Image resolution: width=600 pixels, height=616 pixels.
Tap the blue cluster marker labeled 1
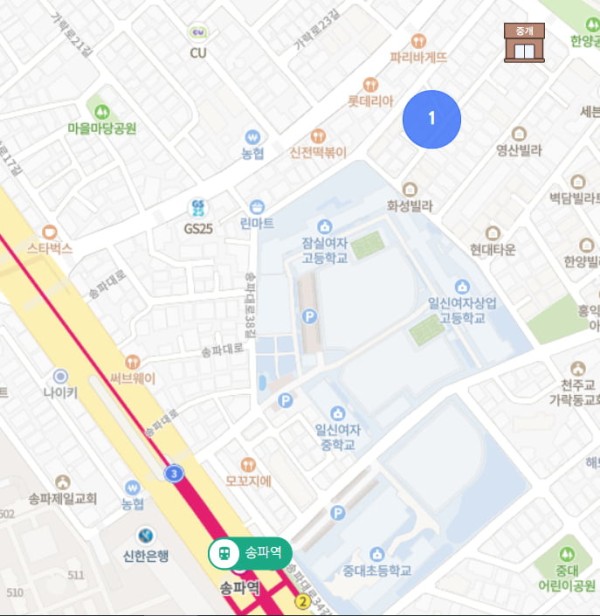[432, 119]
